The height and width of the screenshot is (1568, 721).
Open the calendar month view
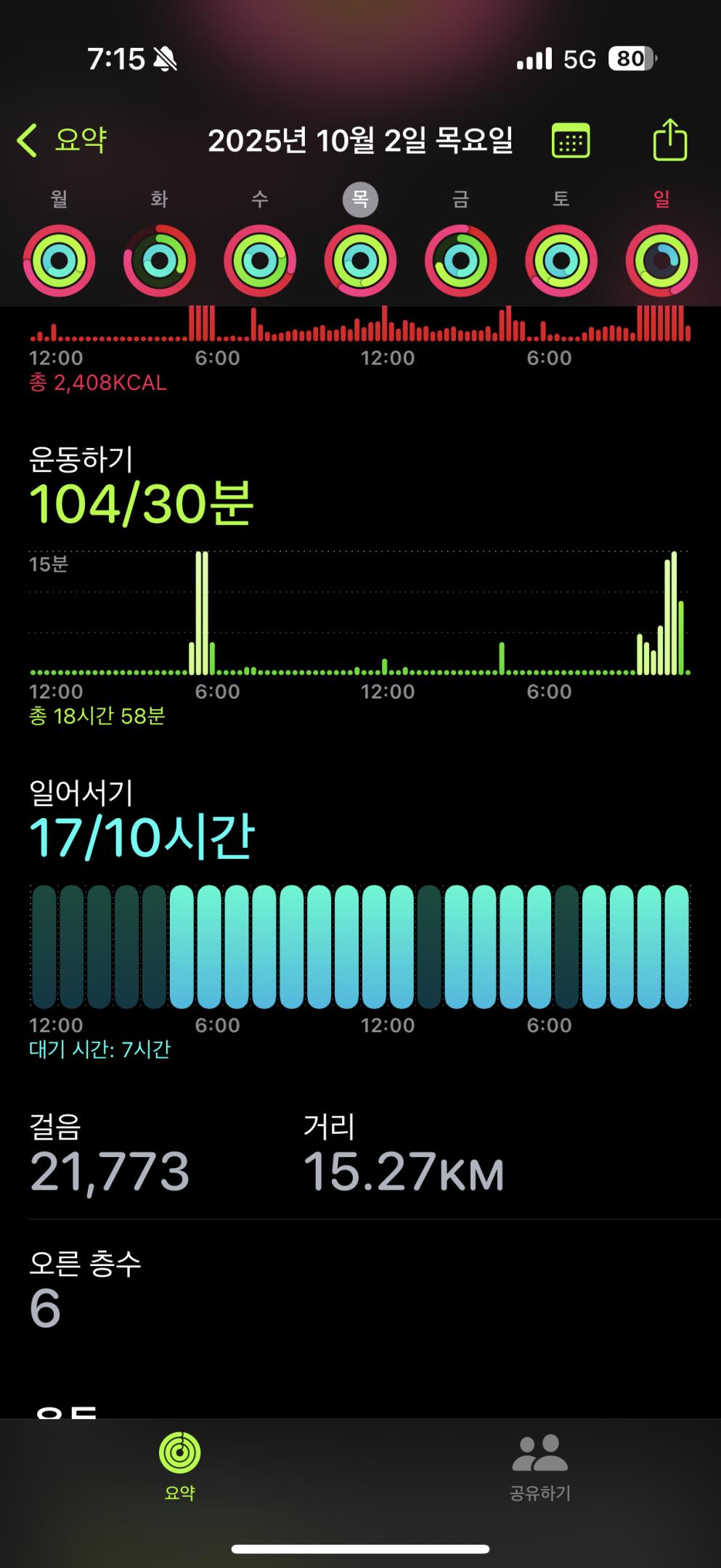pyautogui.click(x=571, y=140)
